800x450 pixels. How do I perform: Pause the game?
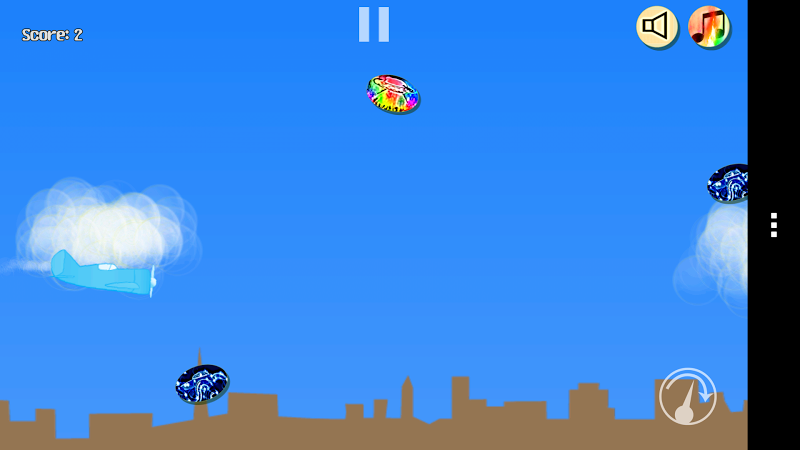[x=374, y=24]
